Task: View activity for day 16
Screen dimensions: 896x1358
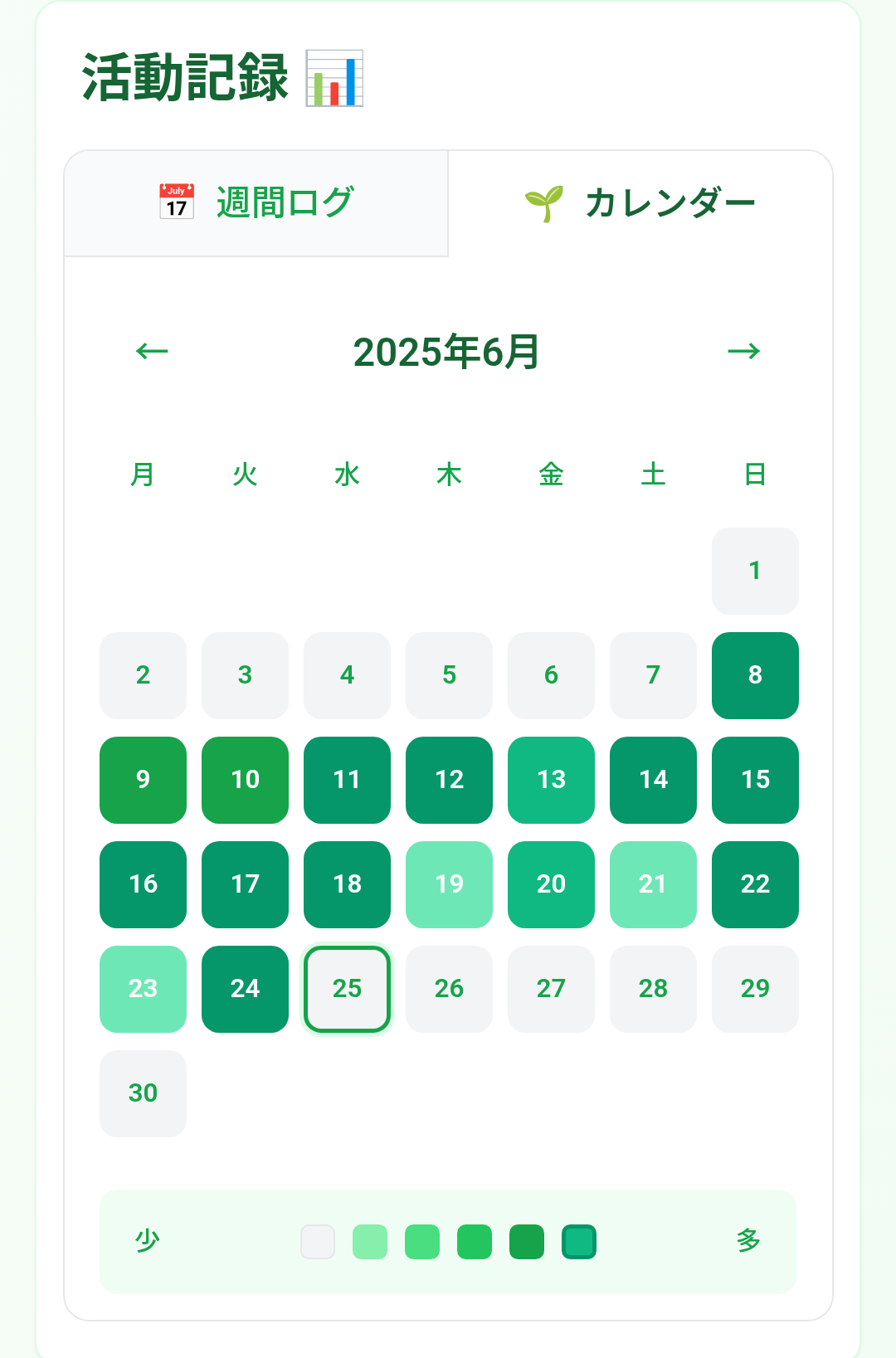Action: 143,884
